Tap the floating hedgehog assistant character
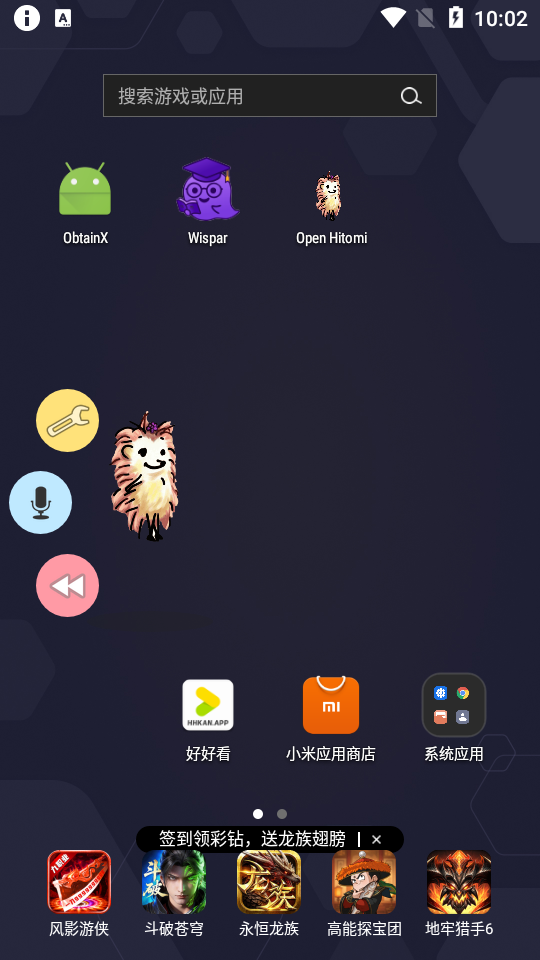The width and height of the screenshot is (540, 960). click(144, 476)
